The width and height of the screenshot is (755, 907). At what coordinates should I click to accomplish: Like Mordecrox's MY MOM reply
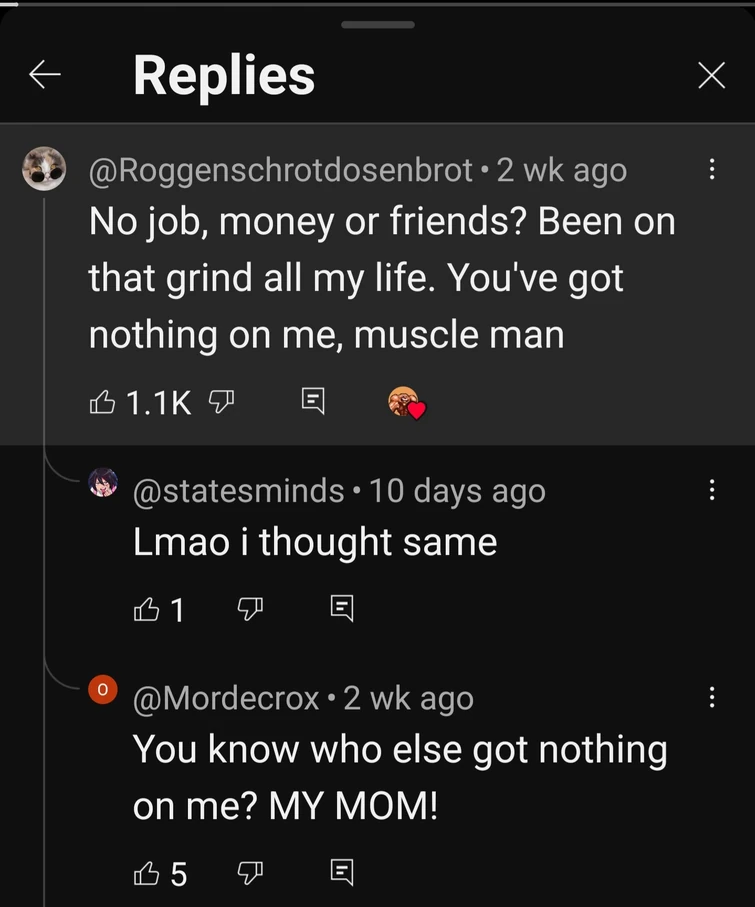click(x=146, y=873)
